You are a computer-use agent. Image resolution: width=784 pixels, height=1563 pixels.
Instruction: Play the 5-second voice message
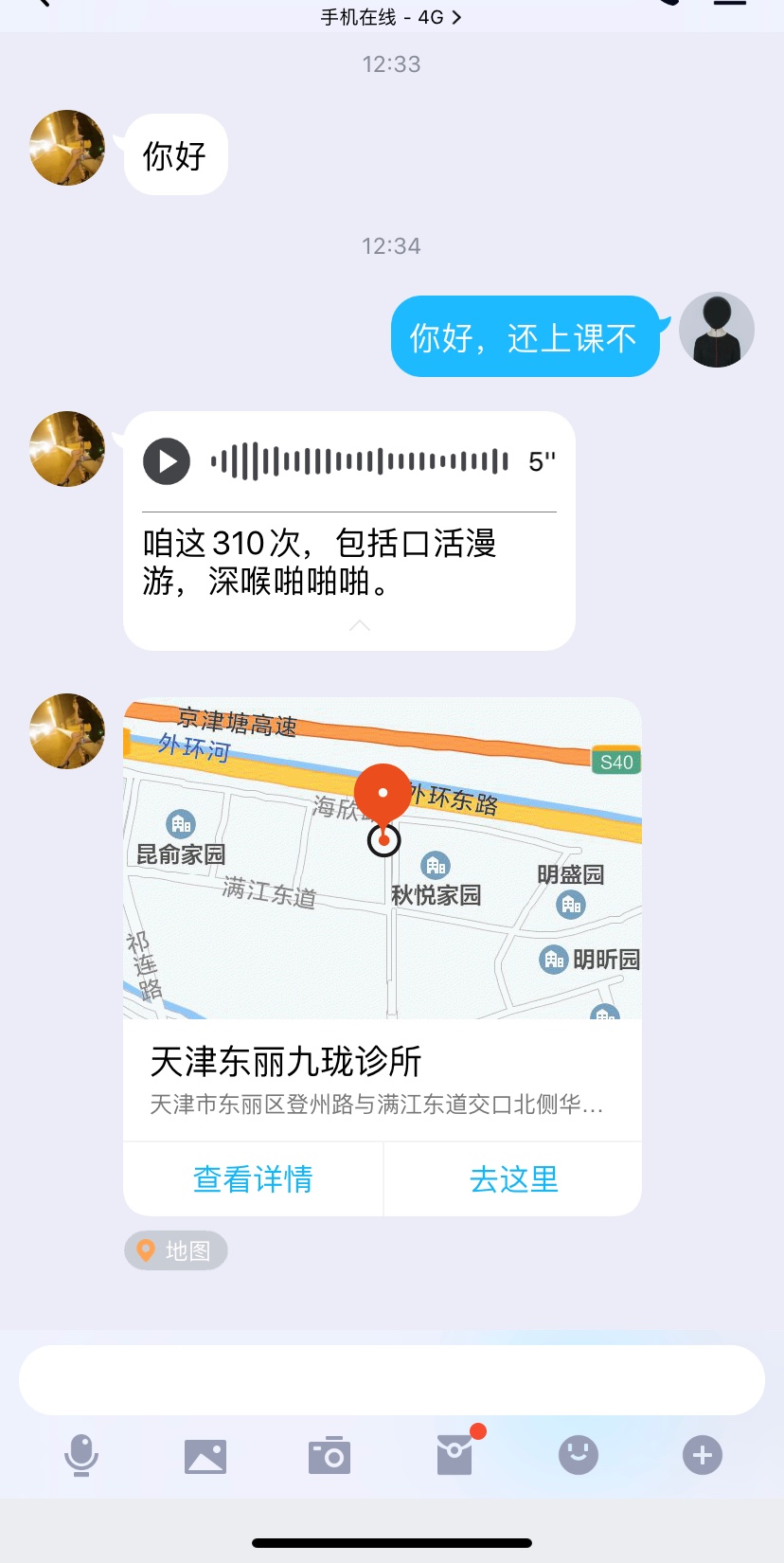pyautogui.click(x=167, y=461)
